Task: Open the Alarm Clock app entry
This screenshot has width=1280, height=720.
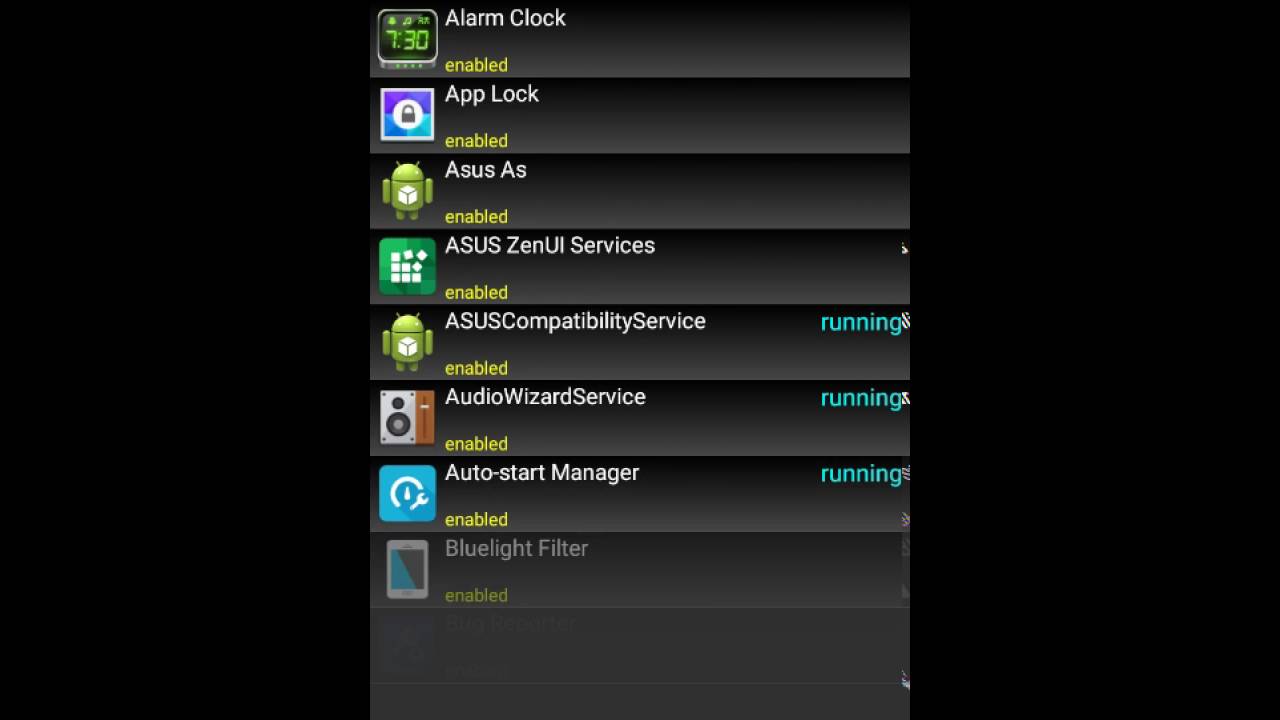Action: tap(639, 38)
